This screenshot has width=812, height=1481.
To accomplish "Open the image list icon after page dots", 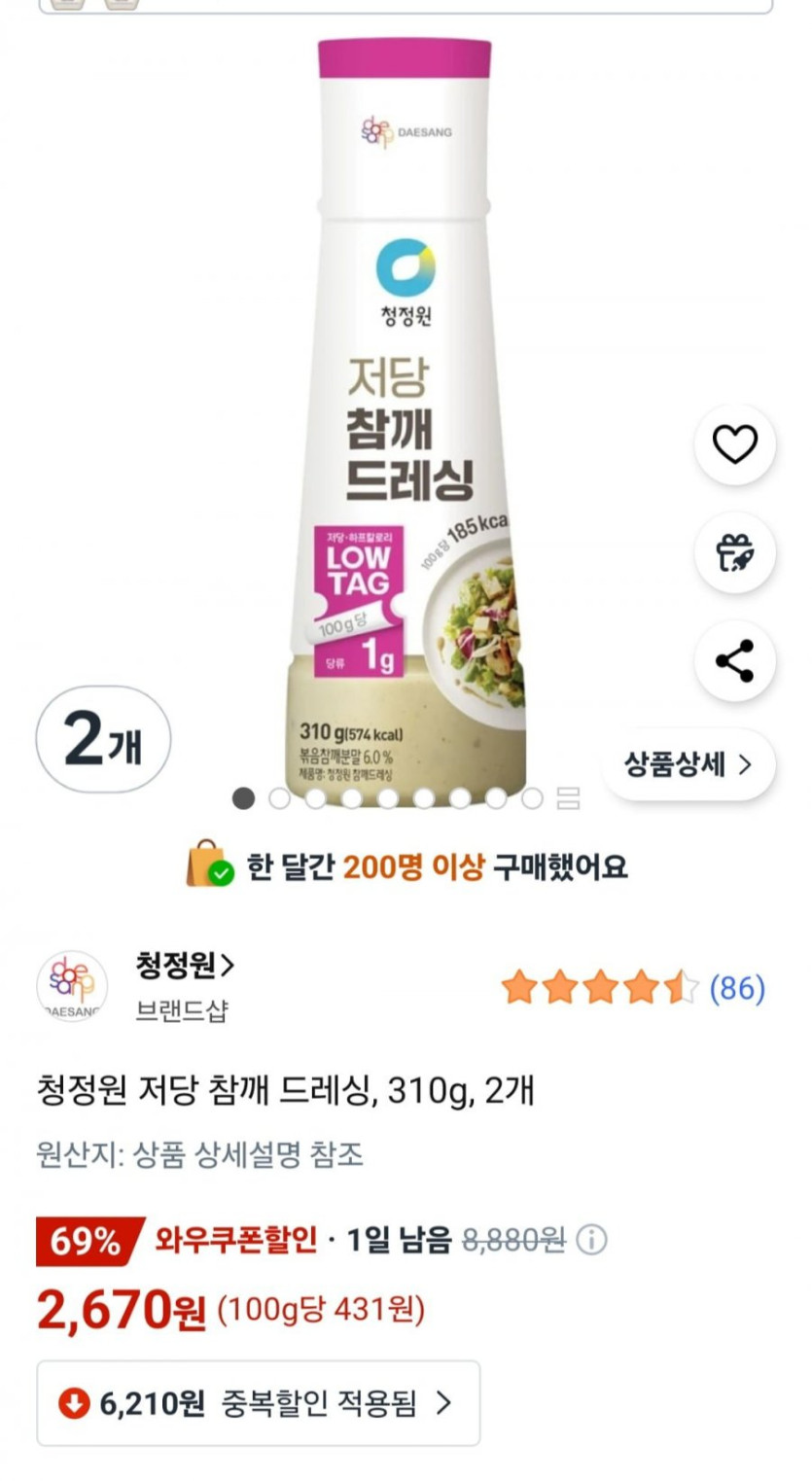I will point(568,799).
